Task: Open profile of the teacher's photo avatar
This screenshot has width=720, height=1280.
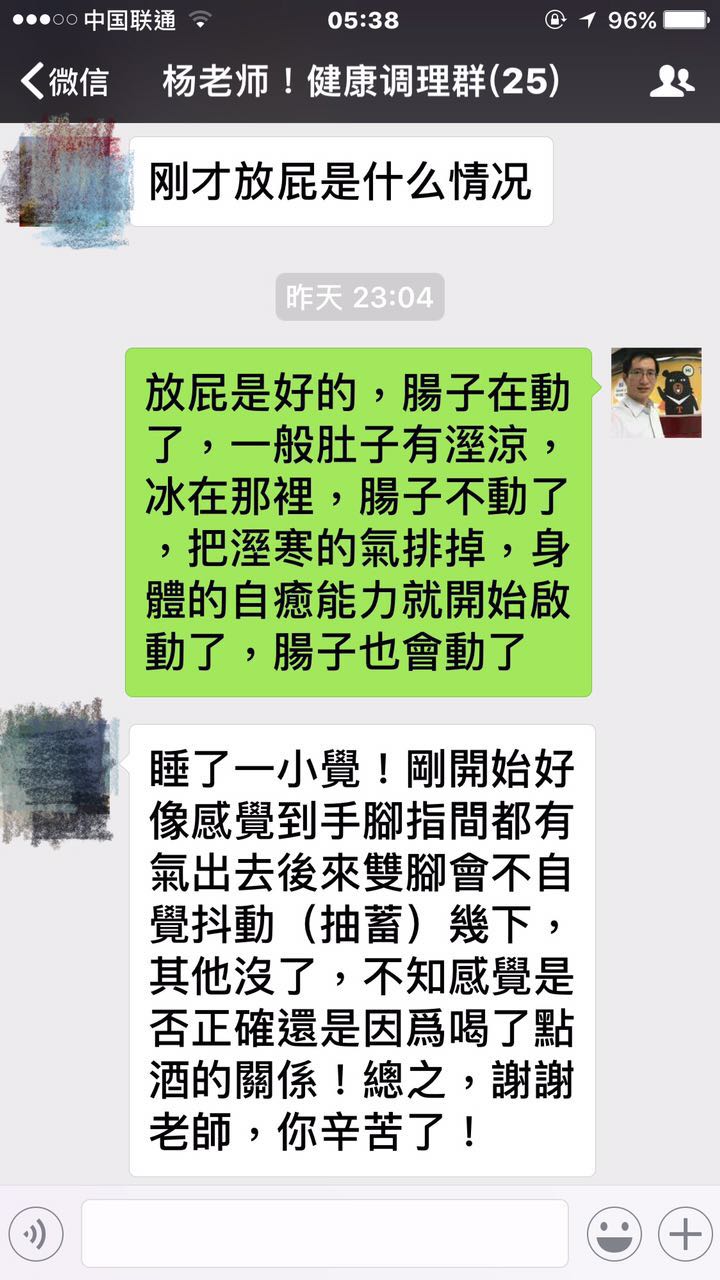Action: (656, 393)
